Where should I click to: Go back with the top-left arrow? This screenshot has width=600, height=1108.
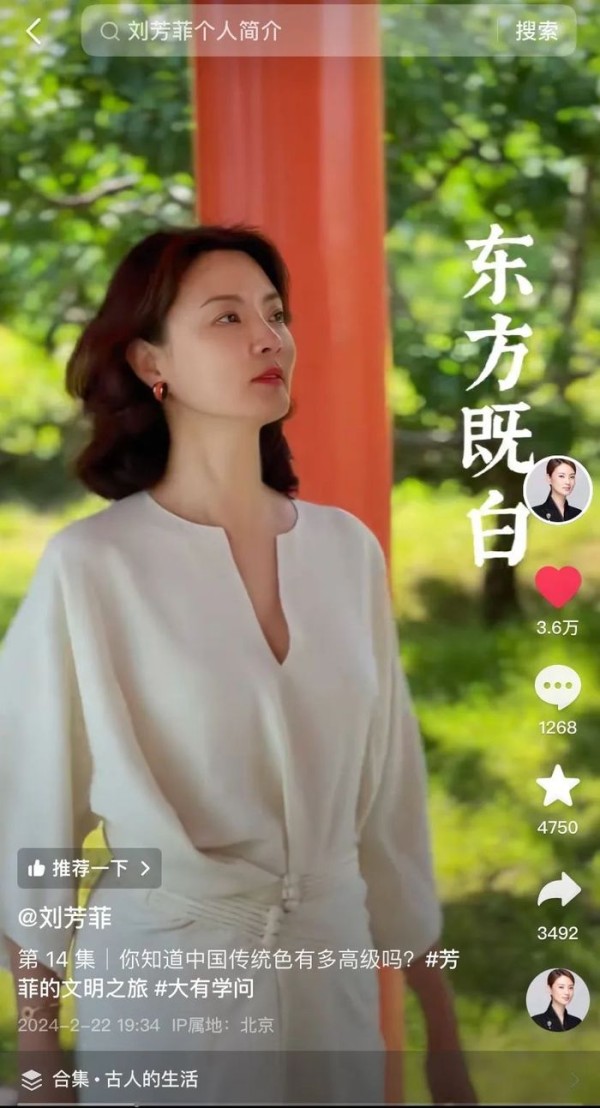pos(34,32)
